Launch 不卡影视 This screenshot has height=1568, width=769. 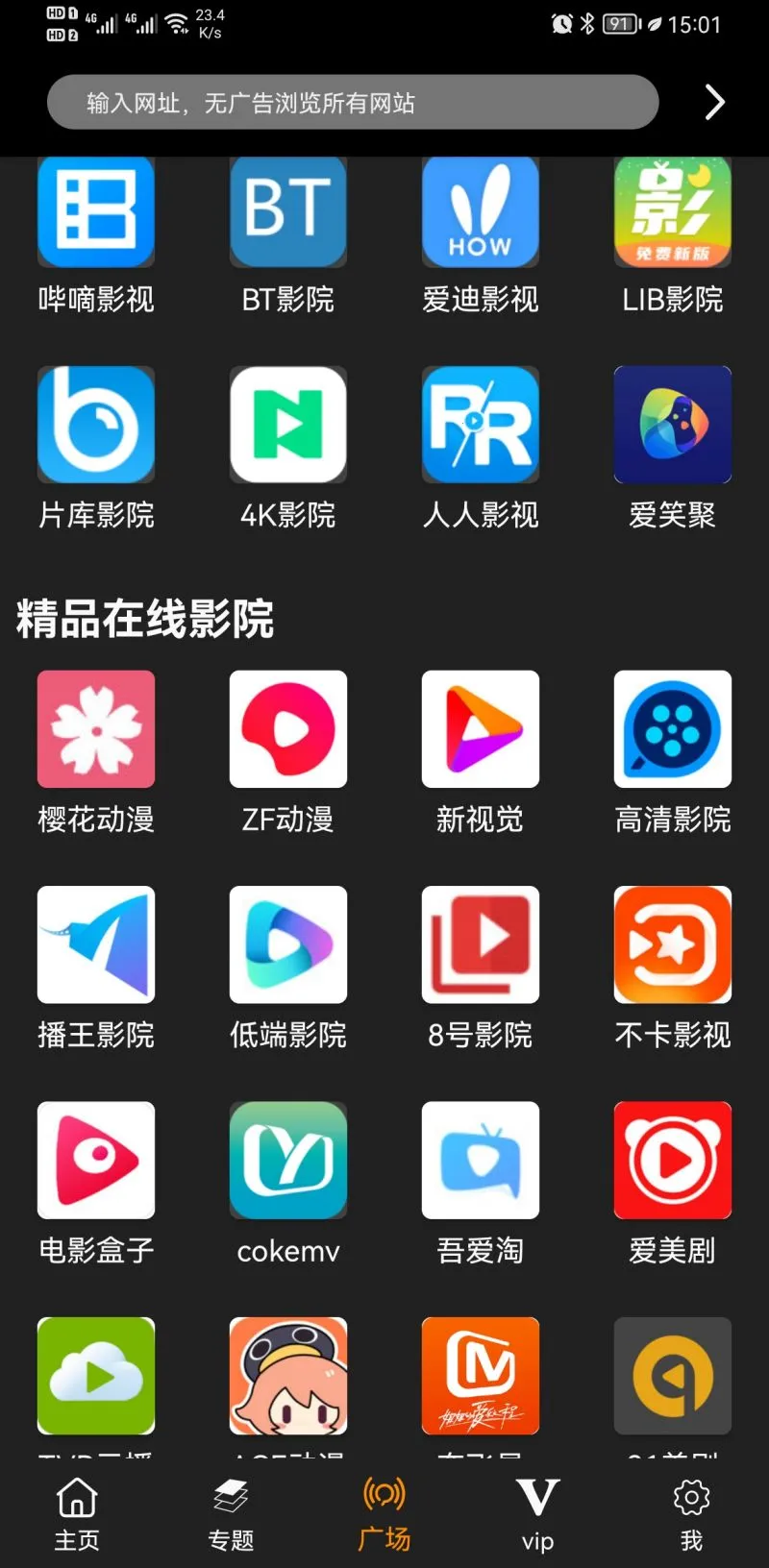click(x=673, y=945)
